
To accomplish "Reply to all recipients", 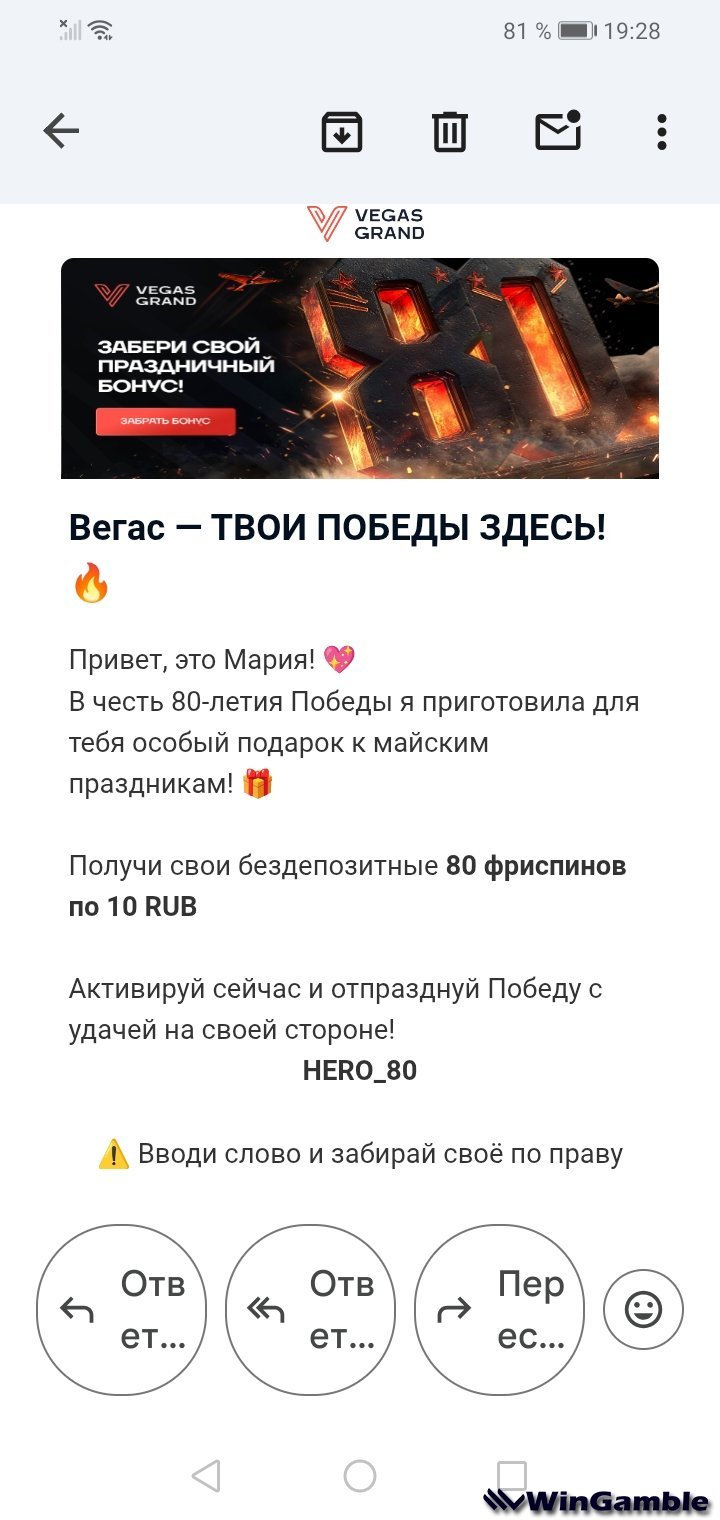I will point(310,1309).
